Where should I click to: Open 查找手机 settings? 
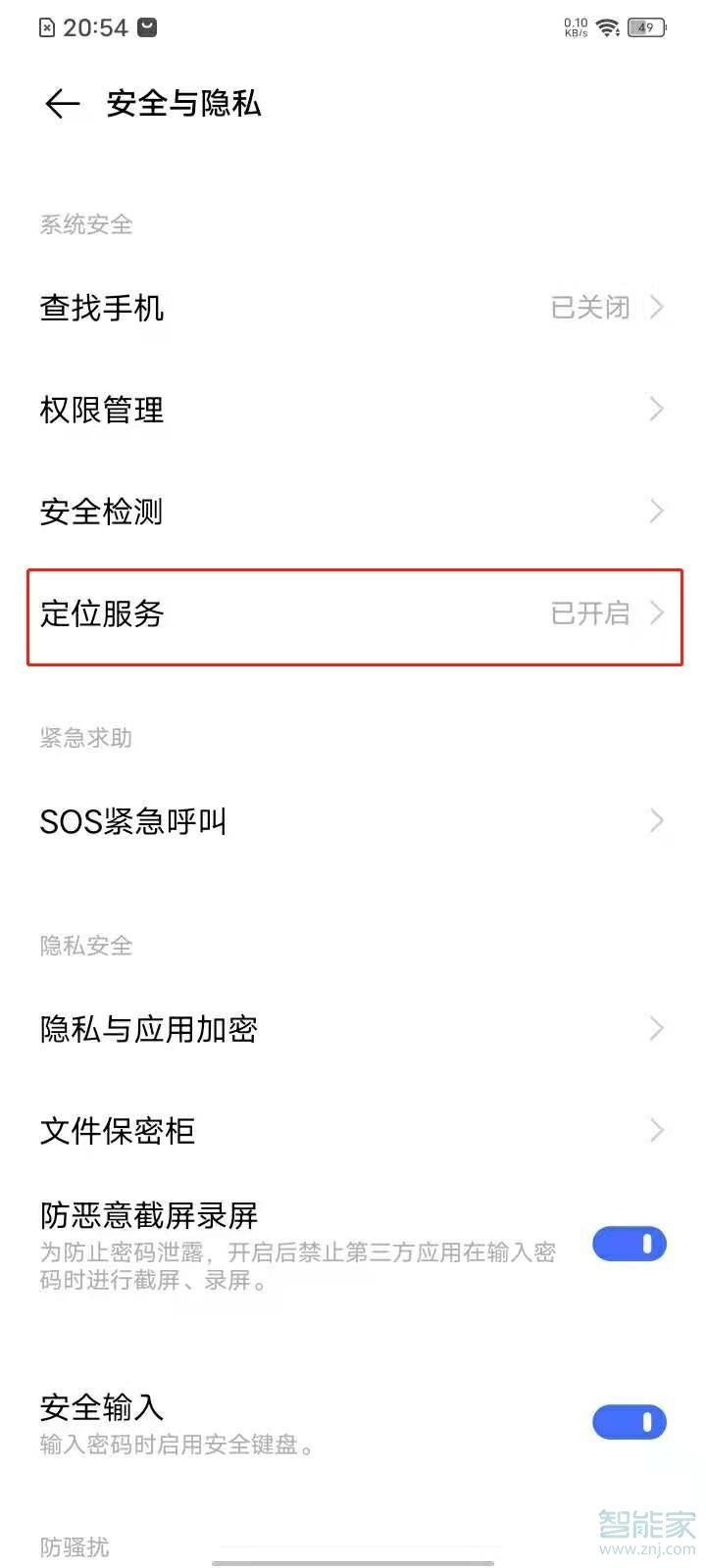353,308
